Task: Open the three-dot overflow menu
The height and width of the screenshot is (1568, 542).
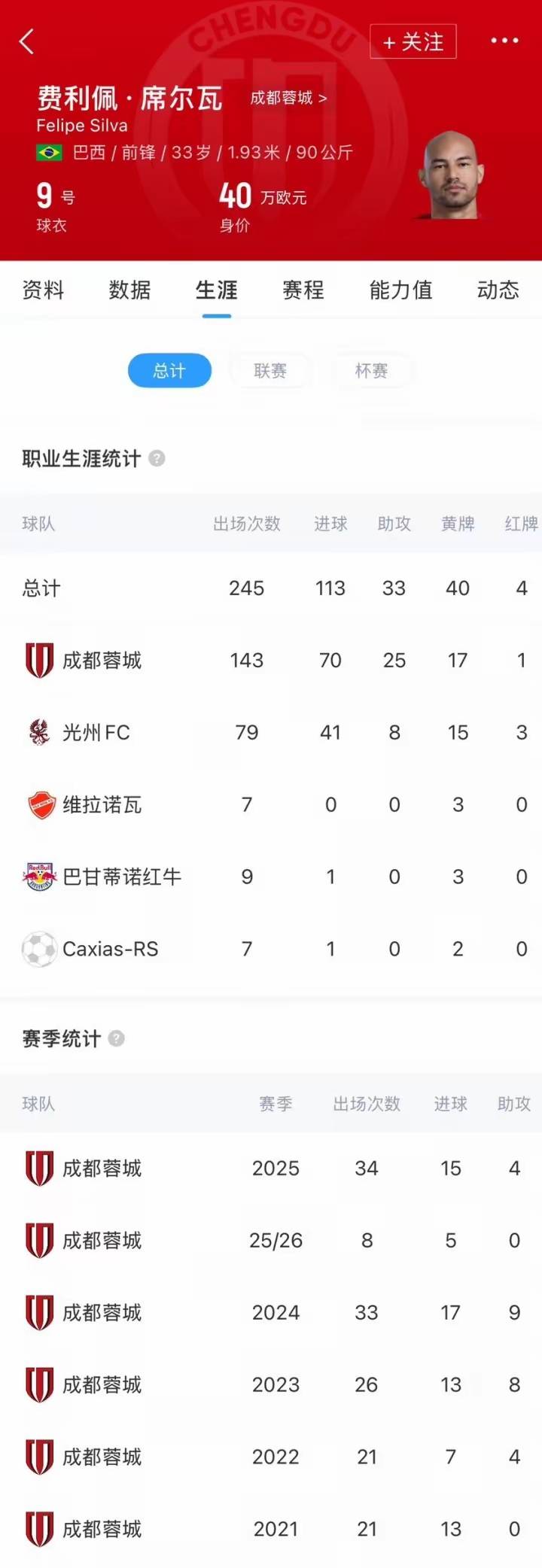Action: [504, 41]
